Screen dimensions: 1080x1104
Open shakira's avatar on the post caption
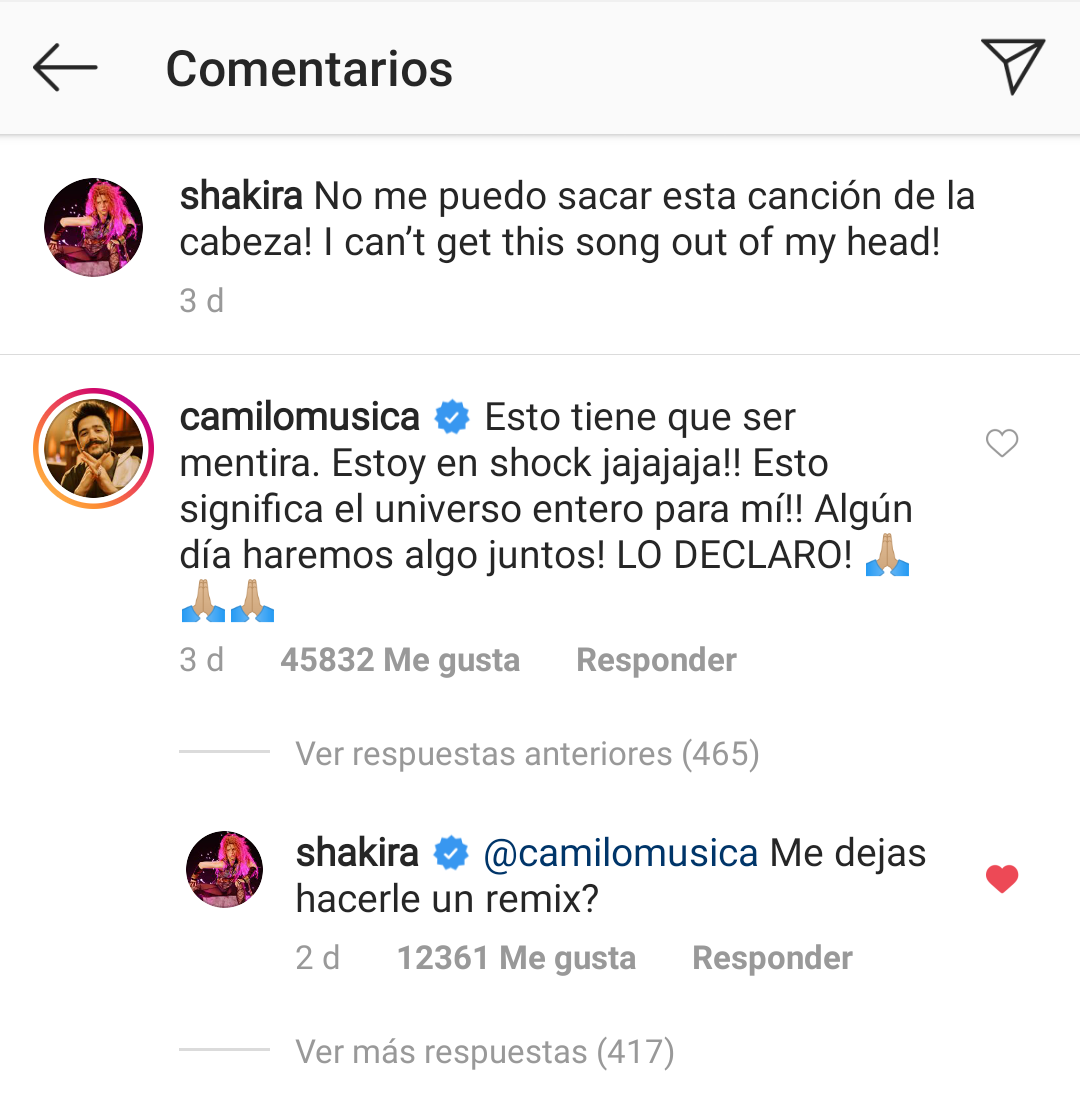click(x=93, y=227)
